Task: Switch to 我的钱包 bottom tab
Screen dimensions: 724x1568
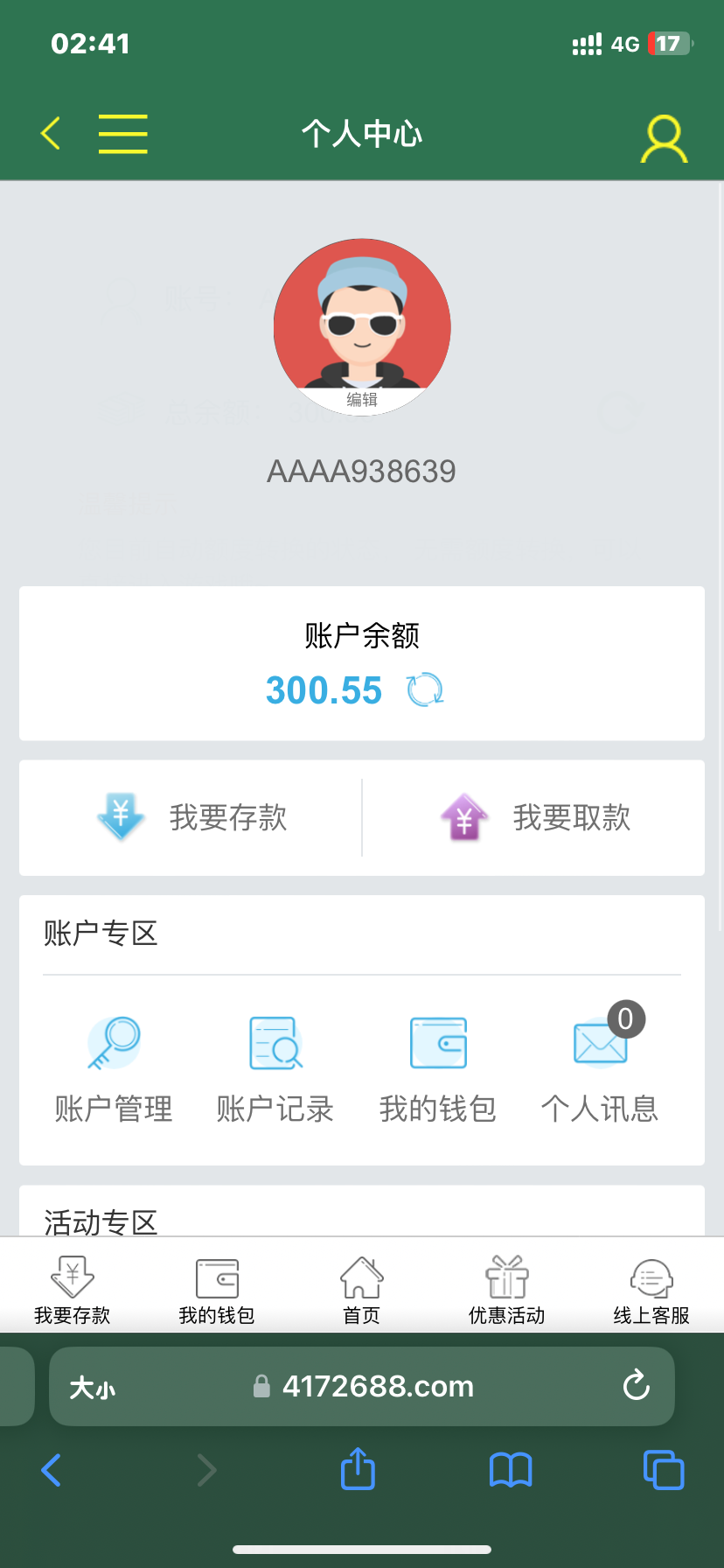Action: tap(217, 1290)
